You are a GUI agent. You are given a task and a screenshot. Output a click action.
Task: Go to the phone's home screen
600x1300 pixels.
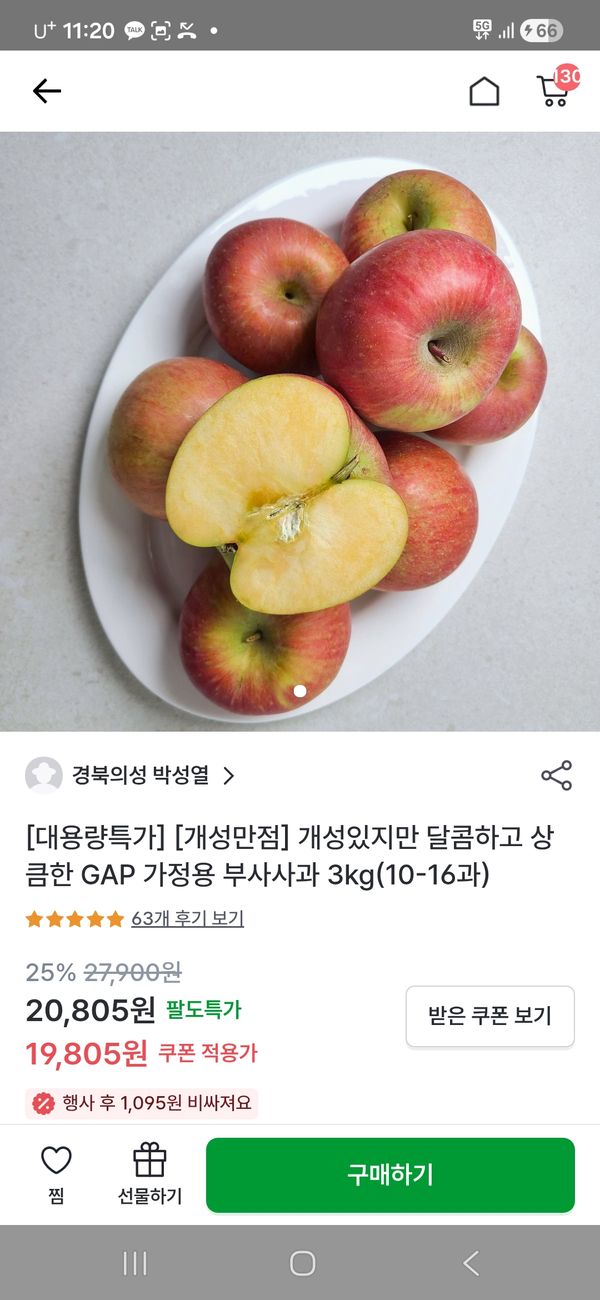[302, 1263]
